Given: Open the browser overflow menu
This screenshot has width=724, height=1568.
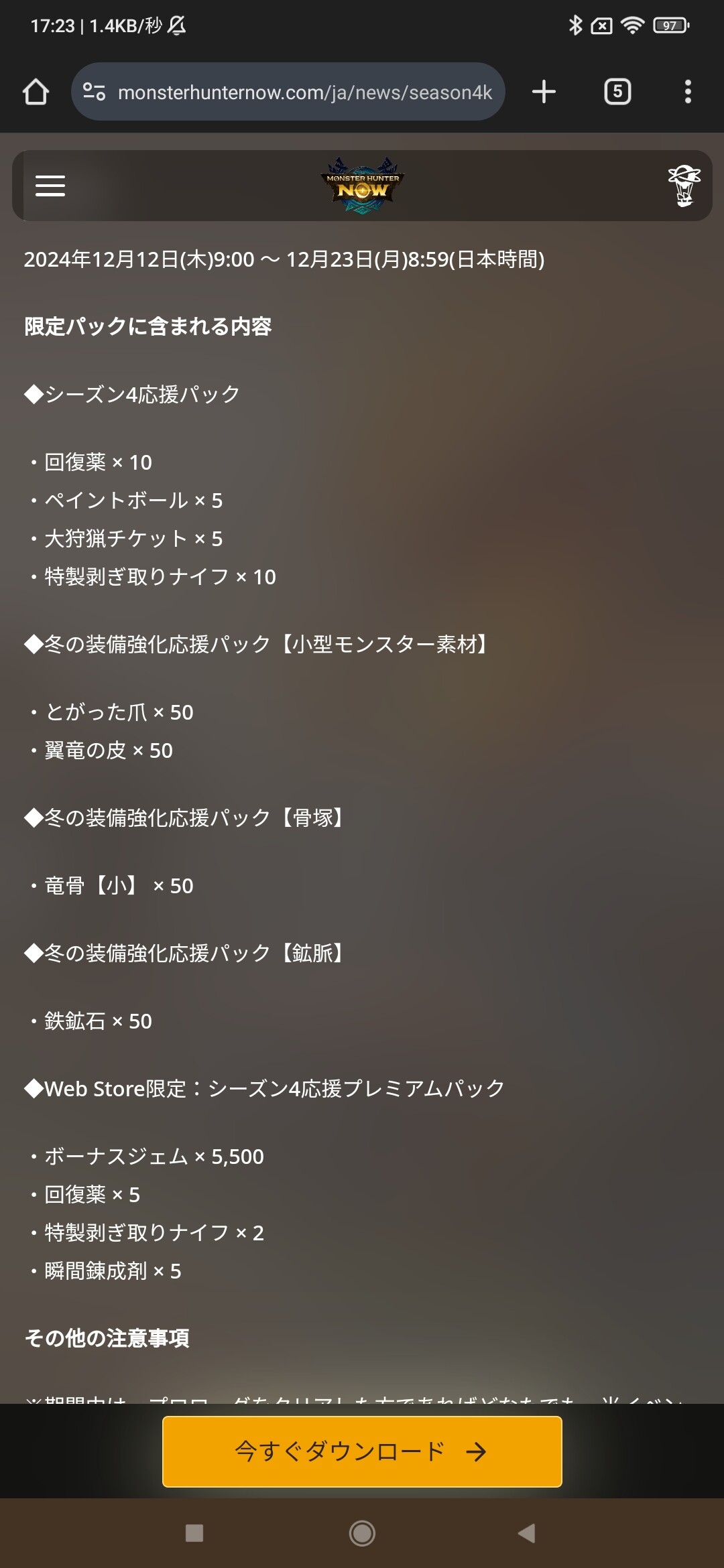Looking at the screenshot, I should coord(688,92).
